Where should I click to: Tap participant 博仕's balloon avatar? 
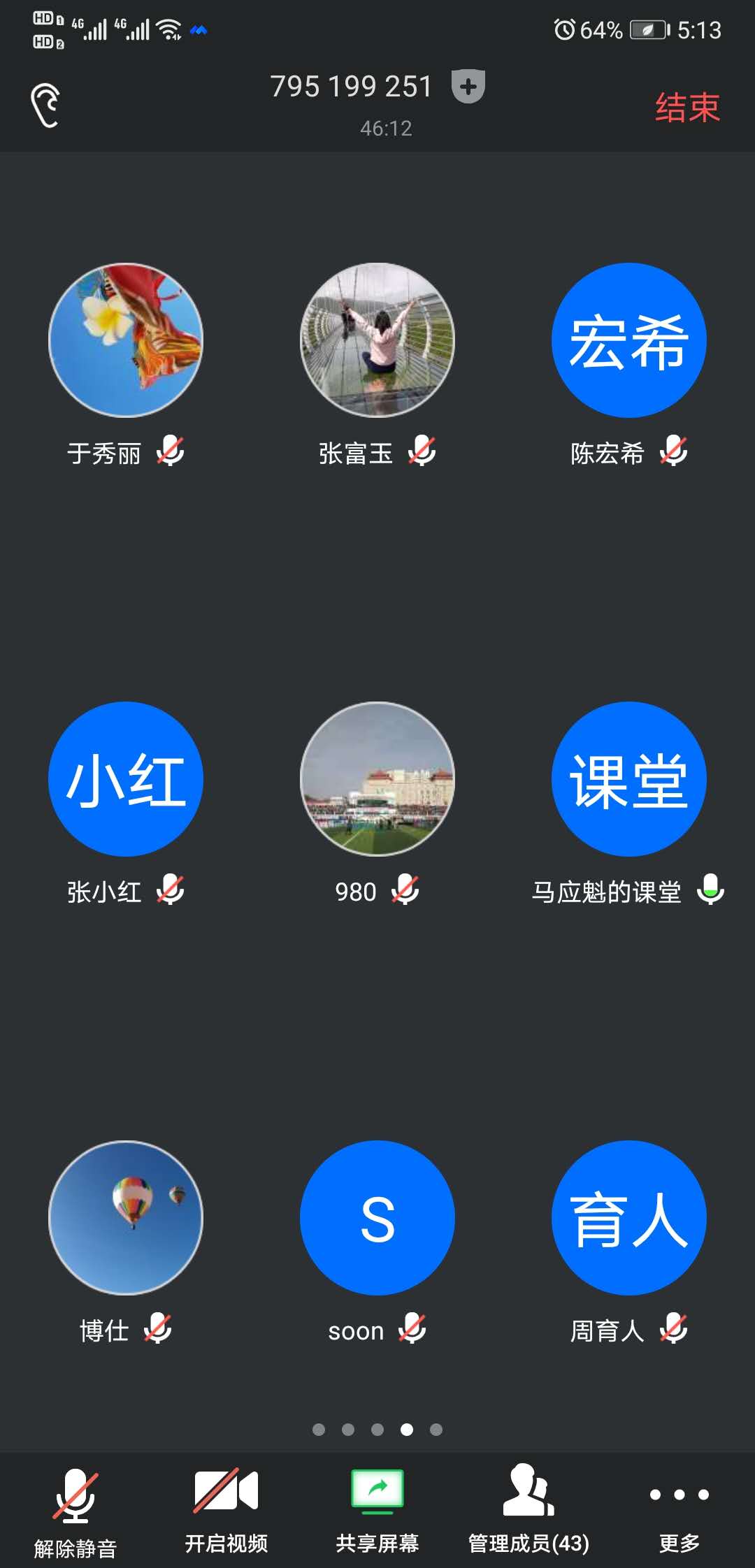(x=126, y=1218)
